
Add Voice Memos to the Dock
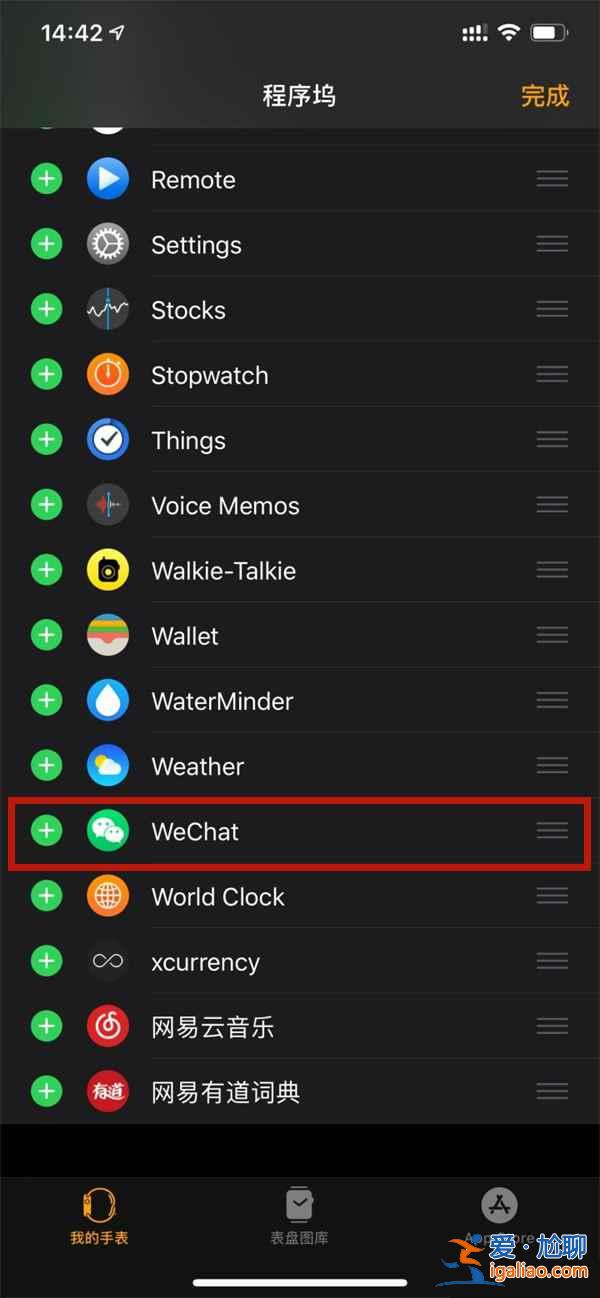(46, 505)
